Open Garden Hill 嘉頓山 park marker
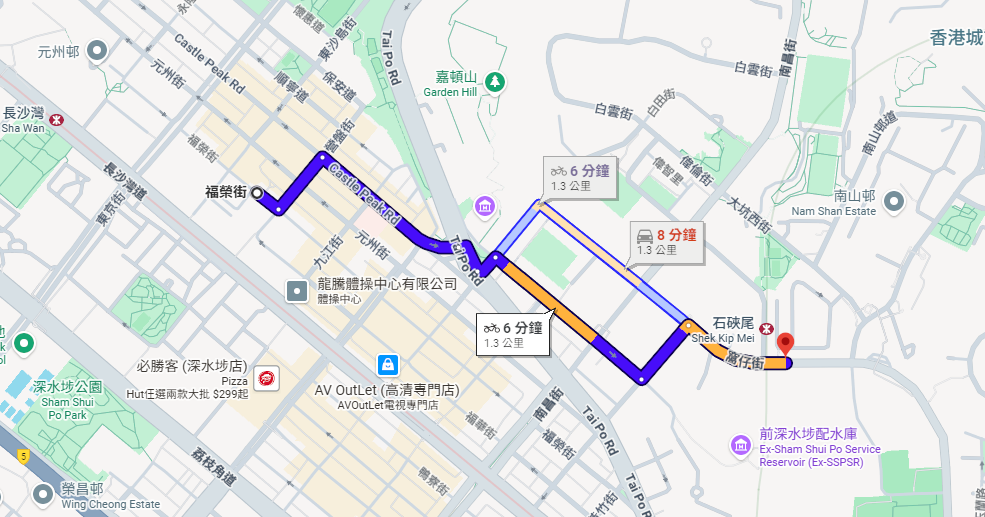 click(494, 79)
